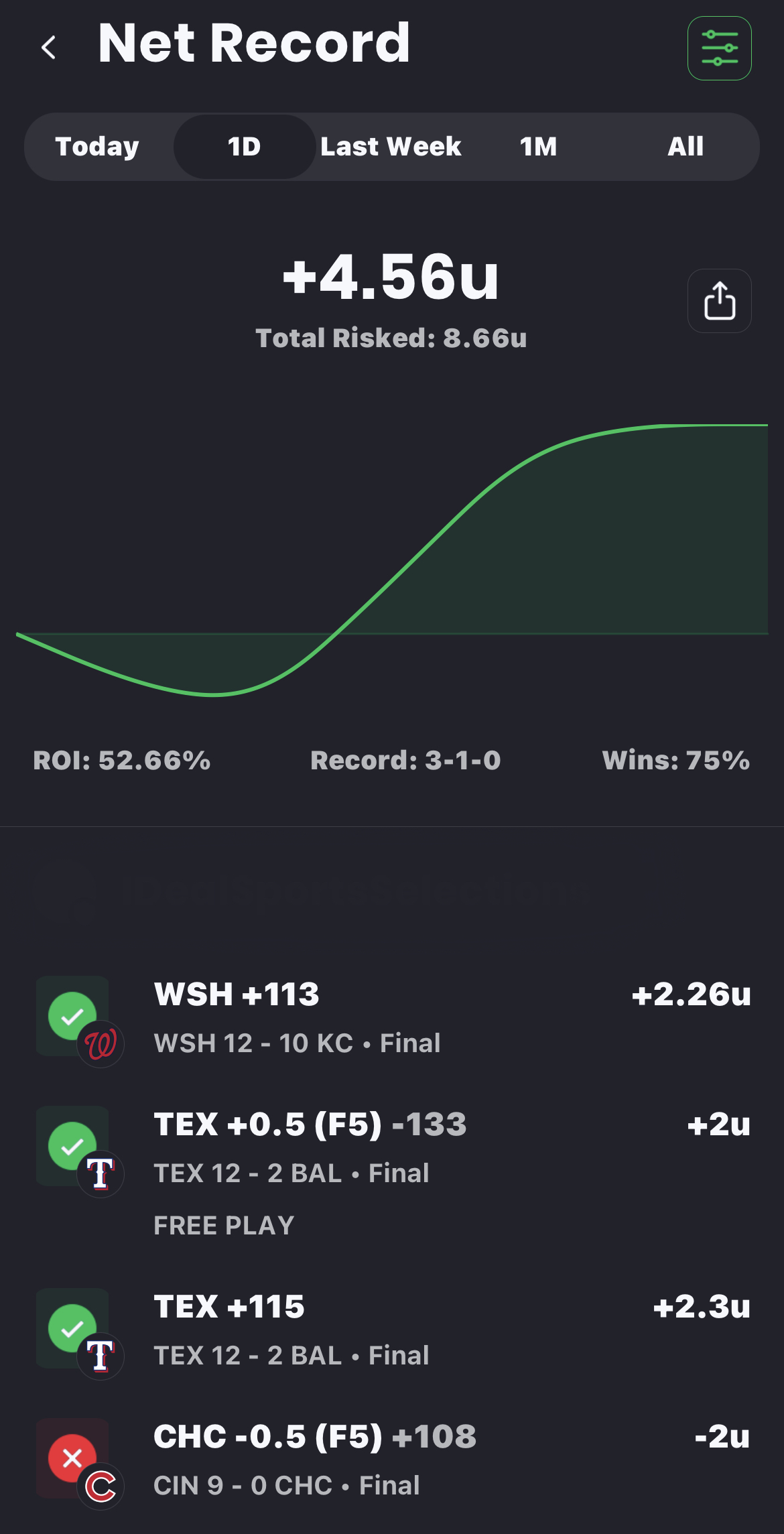Show the All time record
This screenshot has height=1534, width=784.
[x=685, y=147]
